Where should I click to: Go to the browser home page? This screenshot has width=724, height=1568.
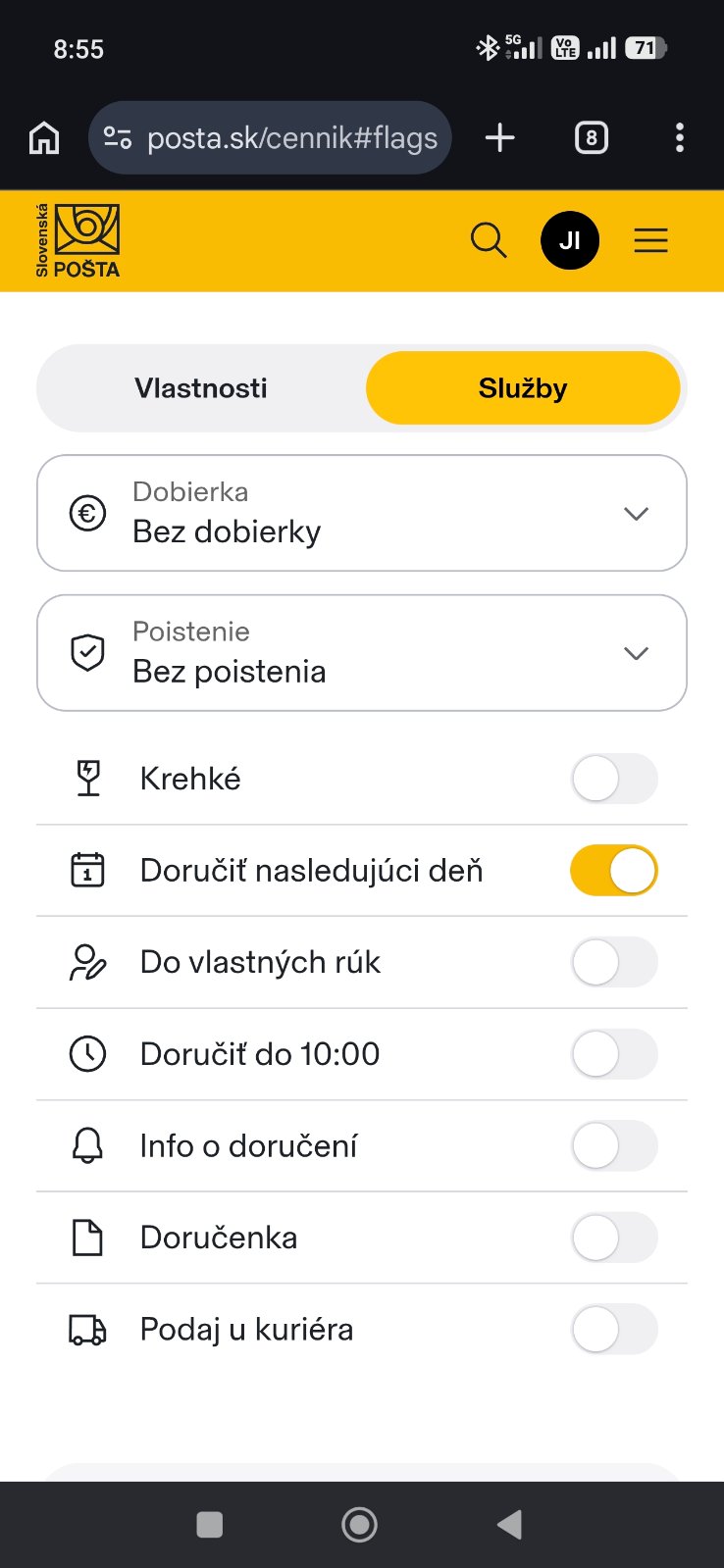point(44,138)
